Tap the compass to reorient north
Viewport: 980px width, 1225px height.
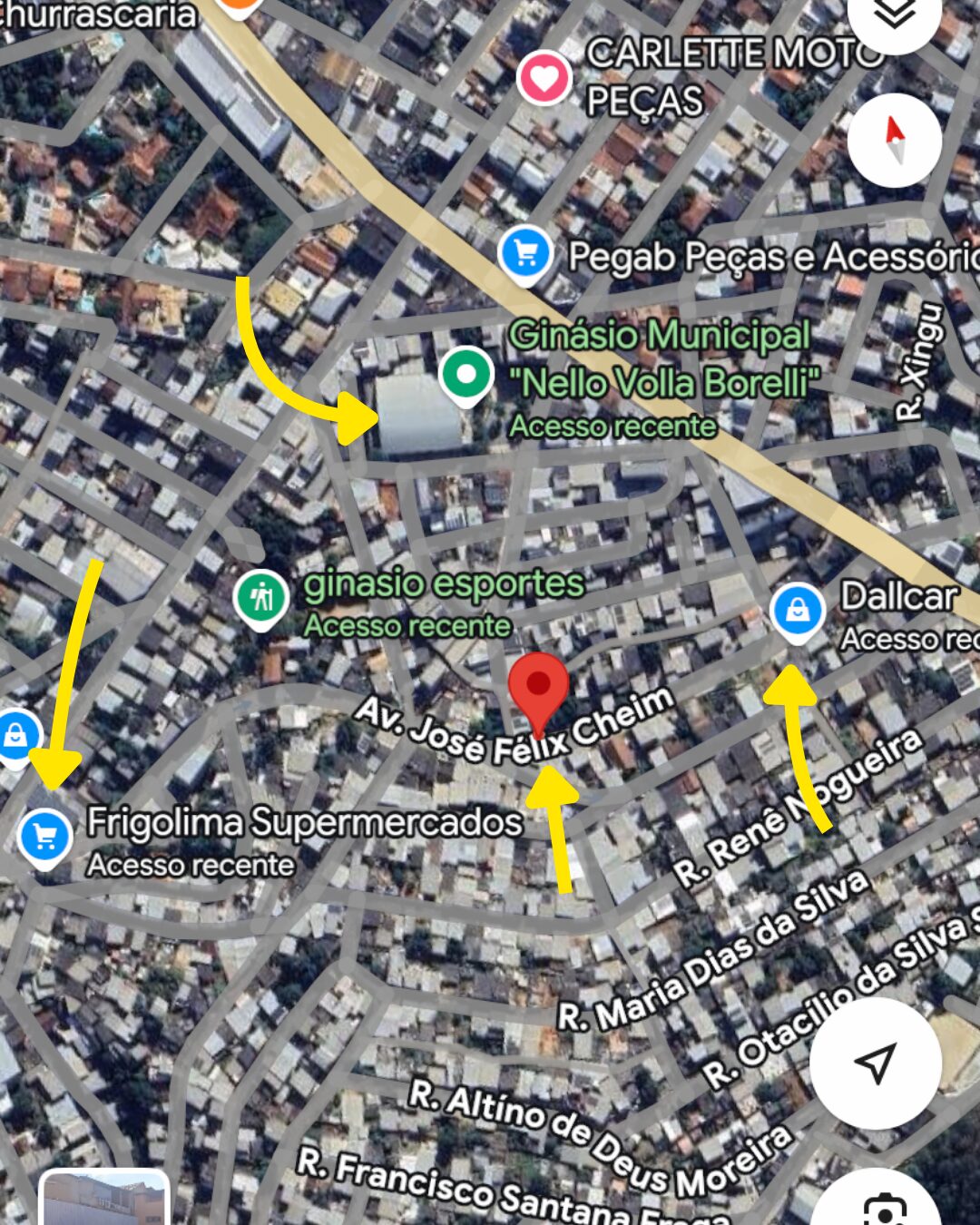(x=895, y=140)
